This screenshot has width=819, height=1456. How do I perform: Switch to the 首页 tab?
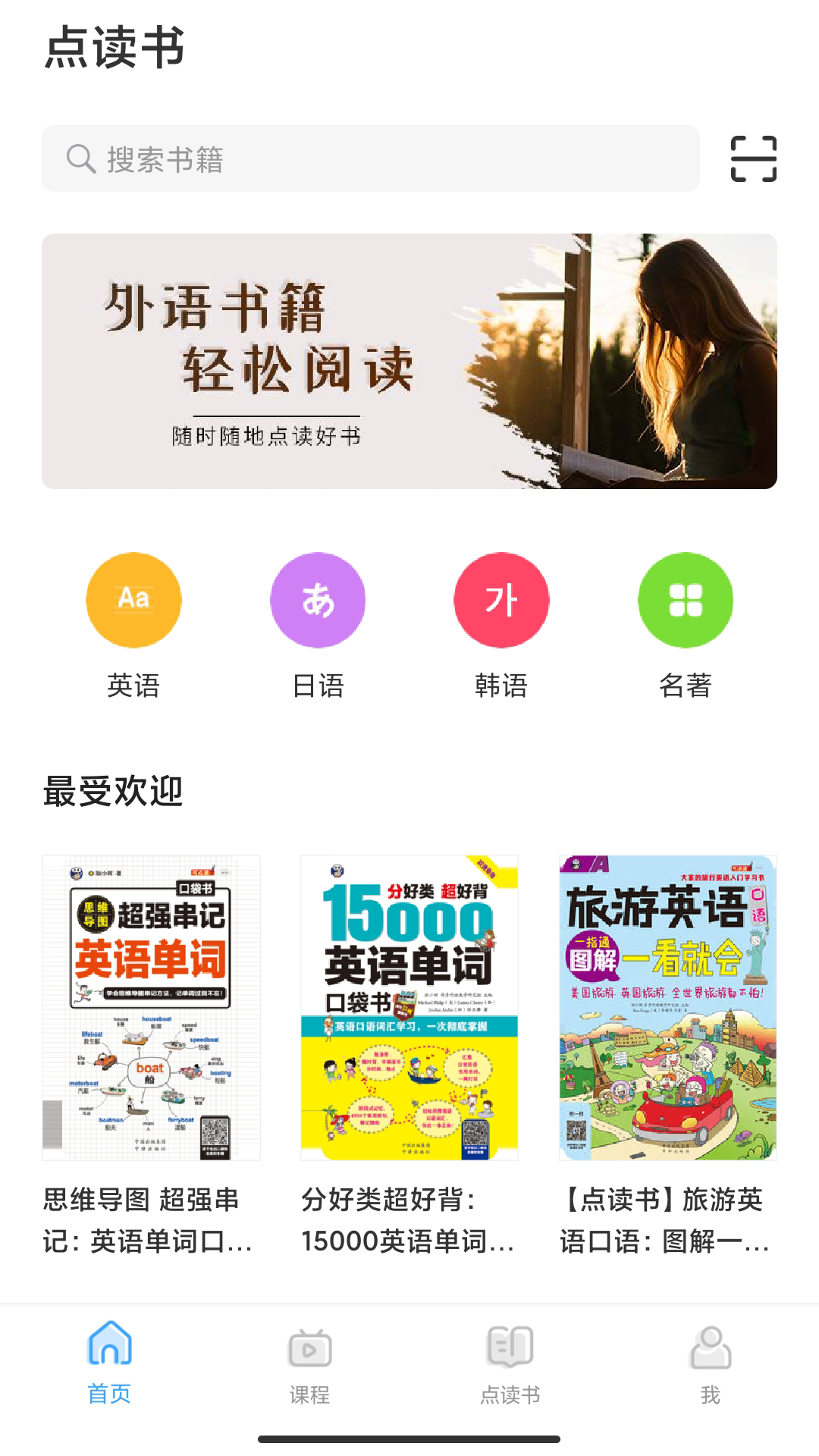tap(110, 1362)
